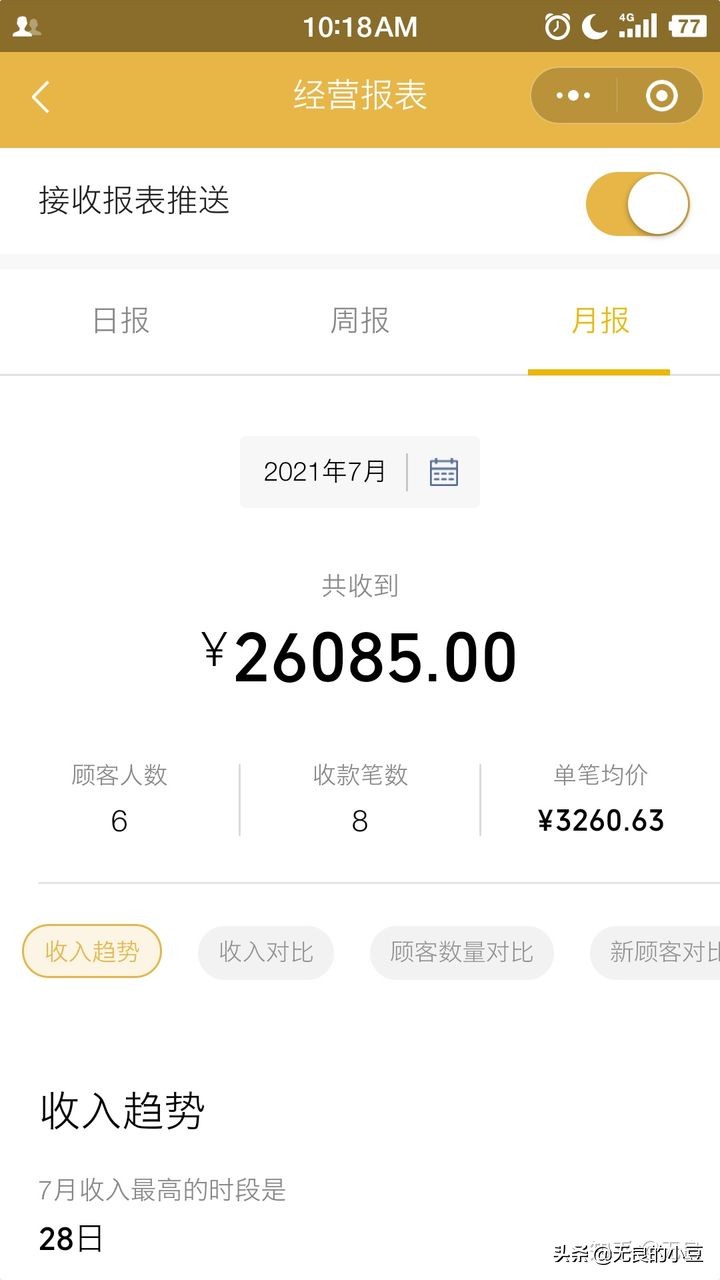Open the calendar date picker icon

tap(441, 471)
